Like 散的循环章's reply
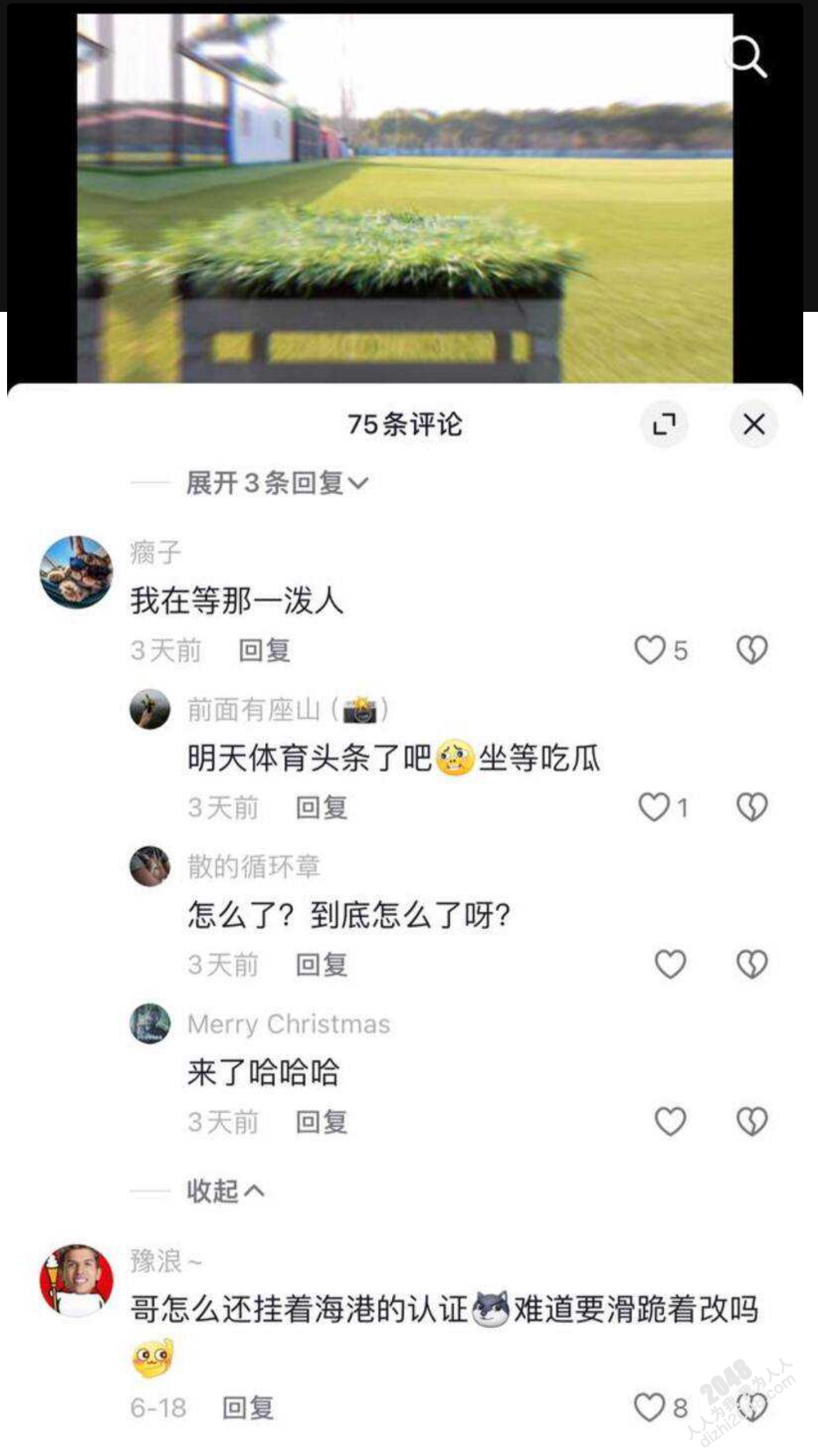This screenshot has height=1456, width=818. tap(669, 964)
